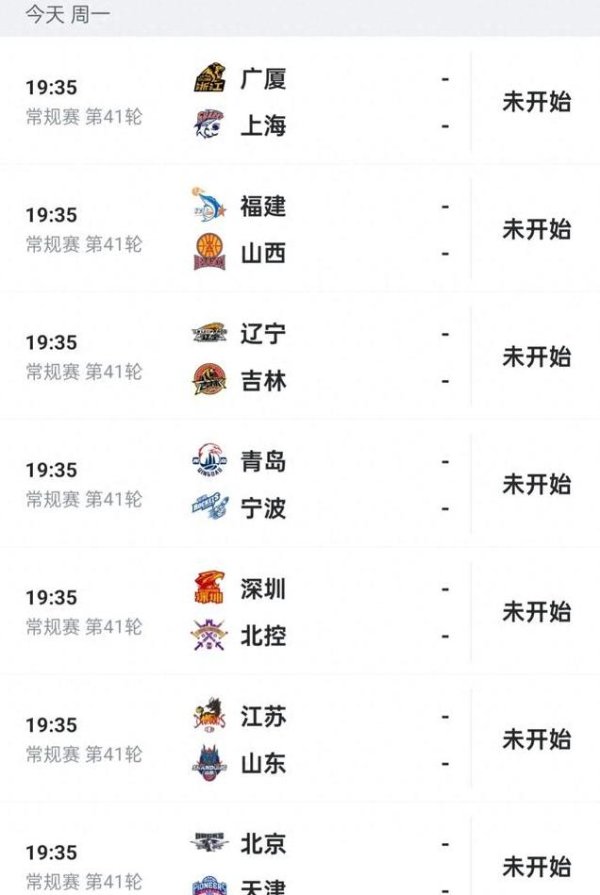Tap the 深圳 vs 北控 match

click(x=300, y=612)
